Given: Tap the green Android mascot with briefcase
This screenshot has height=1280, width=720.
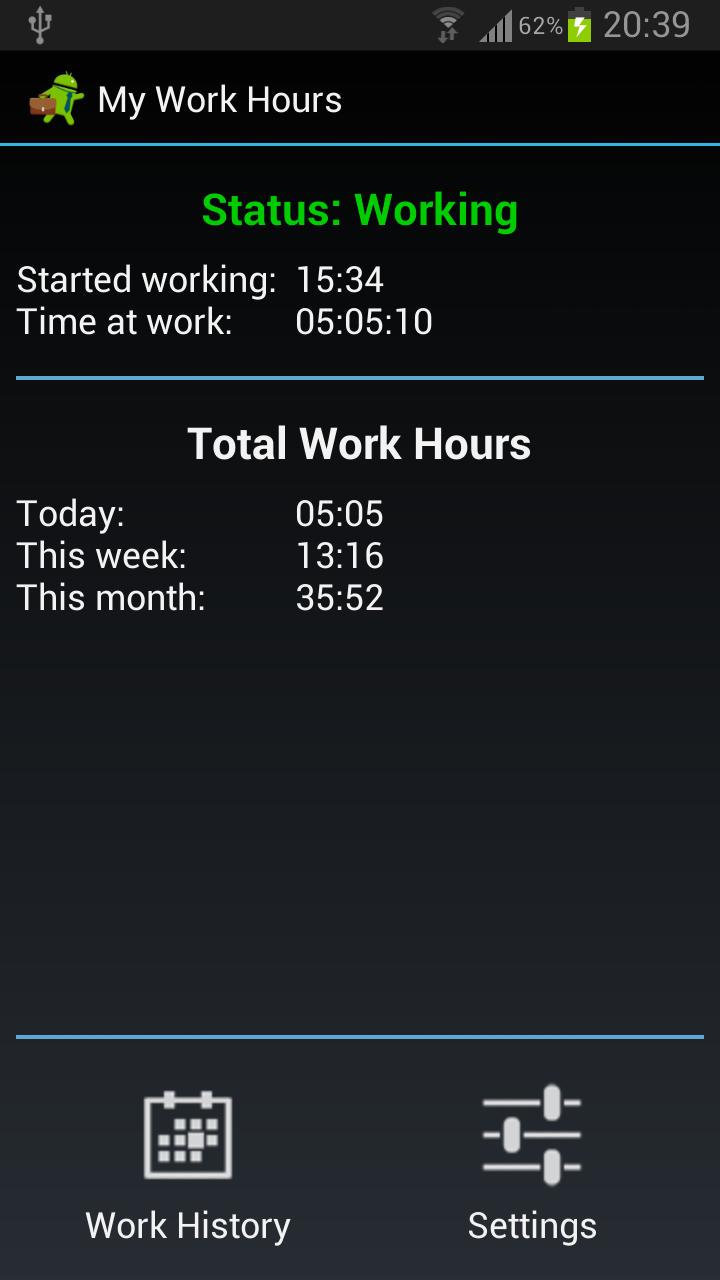Looking at the screenshot, I should click(x=55, y=97).
